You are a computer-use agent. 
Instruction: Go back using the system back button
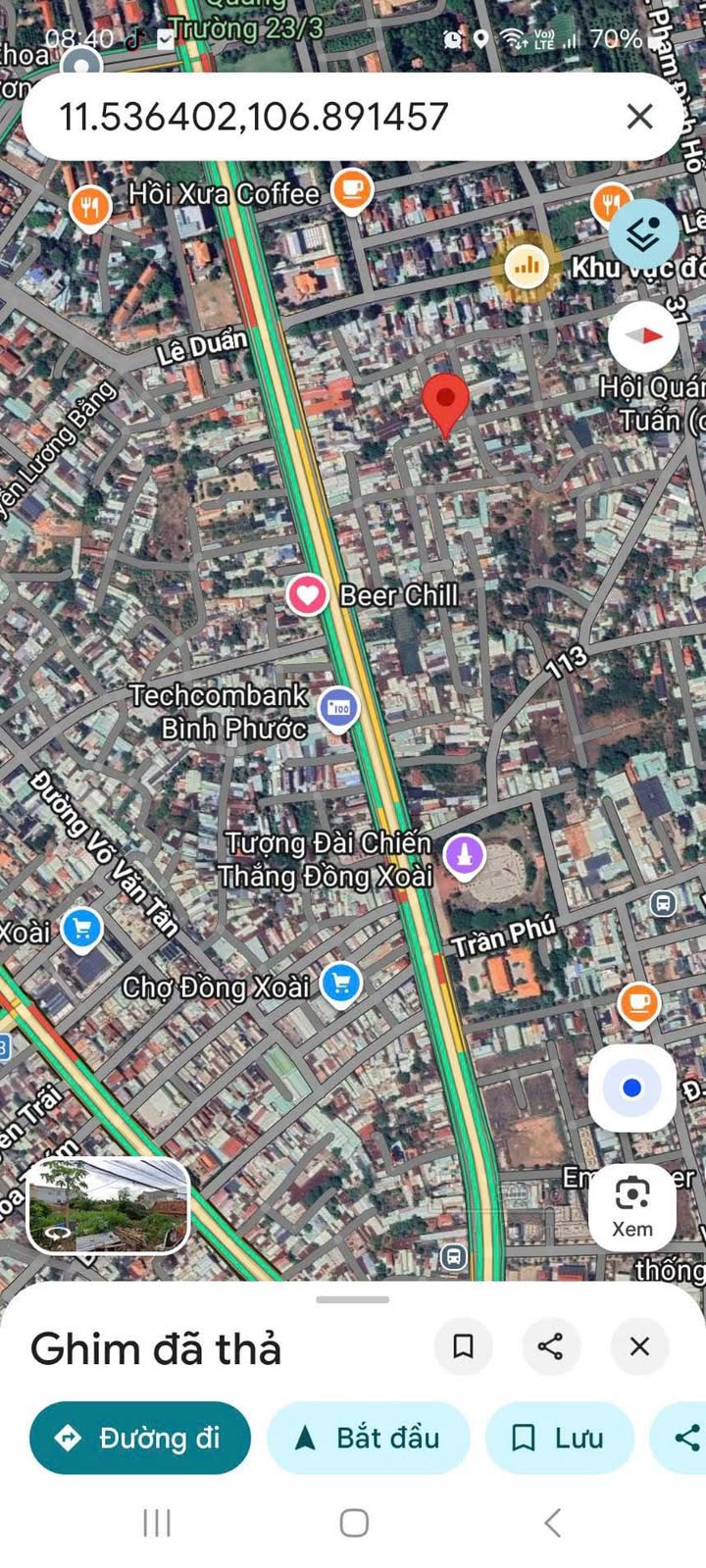552,1523
